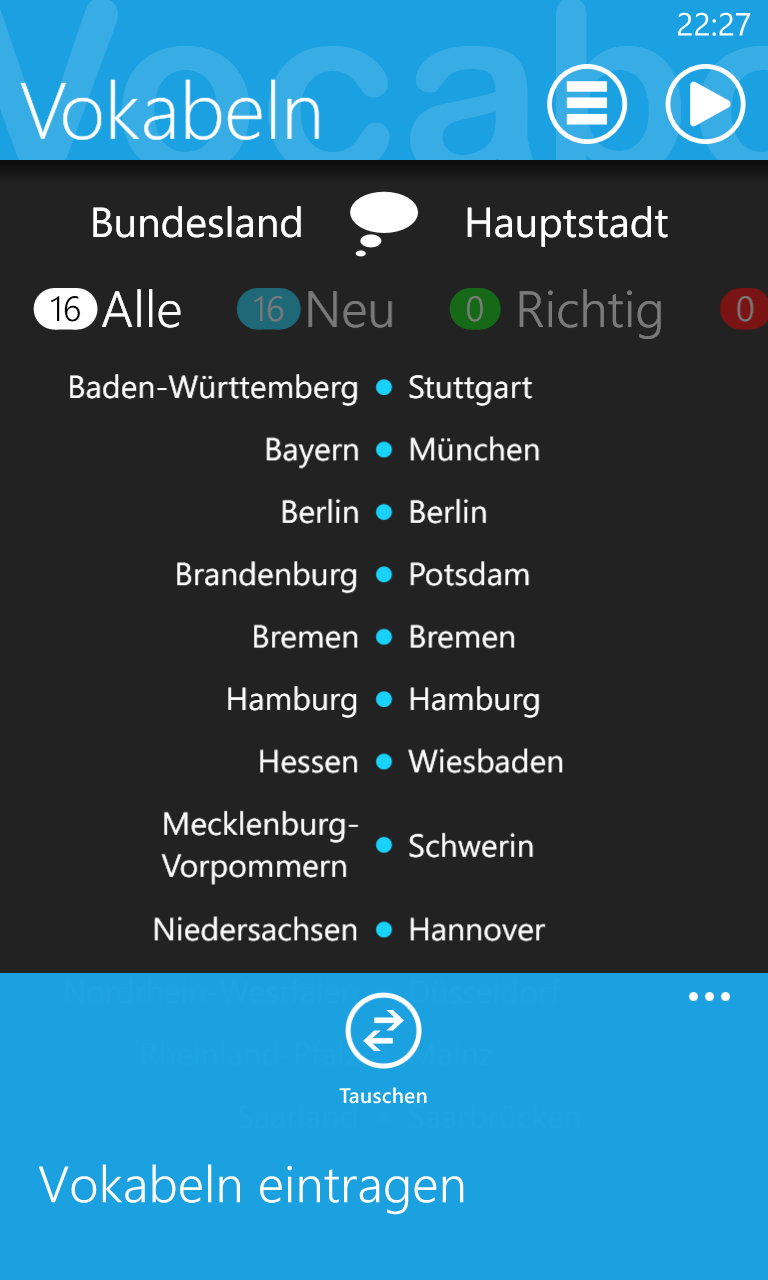
Task: Show the Alle vocabulary tab
Action: pos(108,310)
